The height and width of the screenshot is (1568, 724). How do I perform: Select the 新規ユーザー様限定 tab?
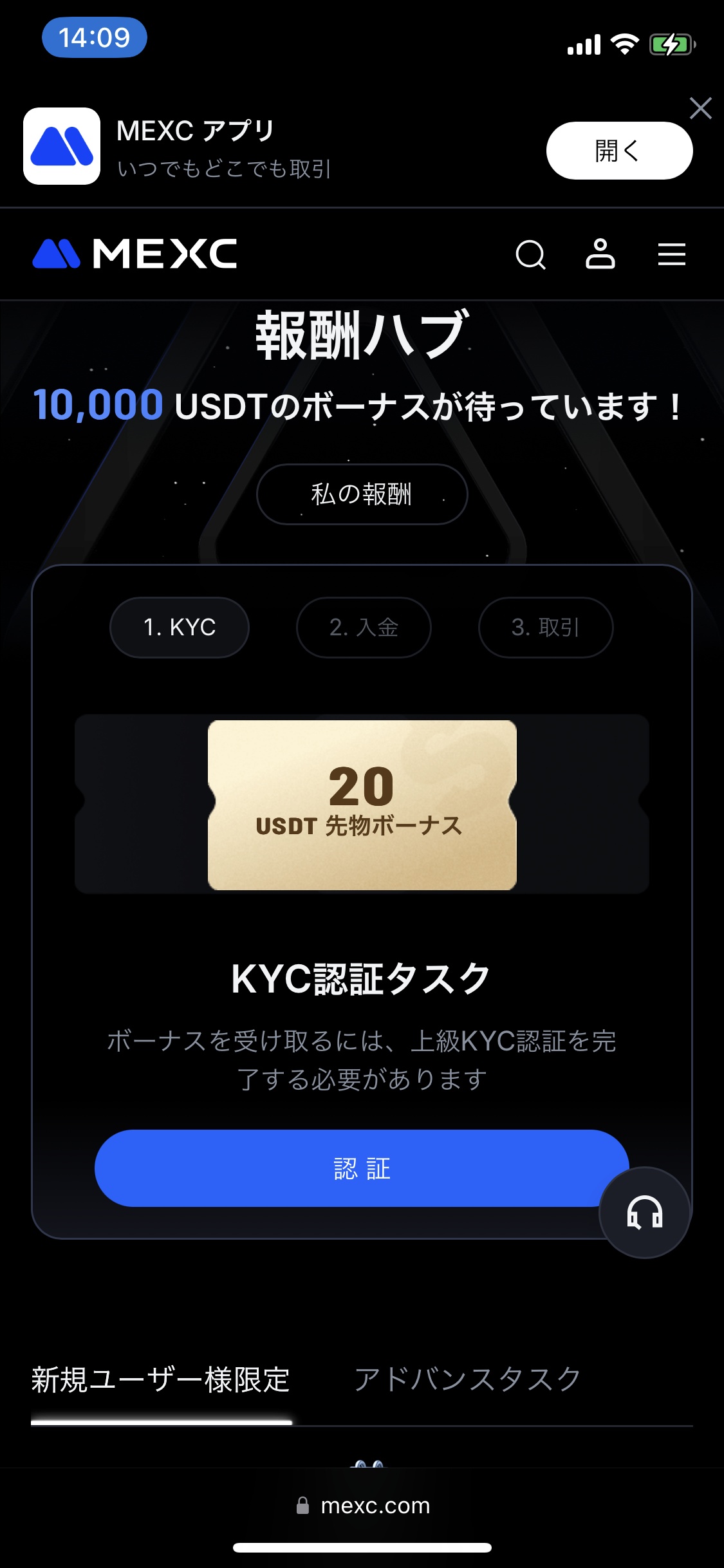(x=161, y=1380)
